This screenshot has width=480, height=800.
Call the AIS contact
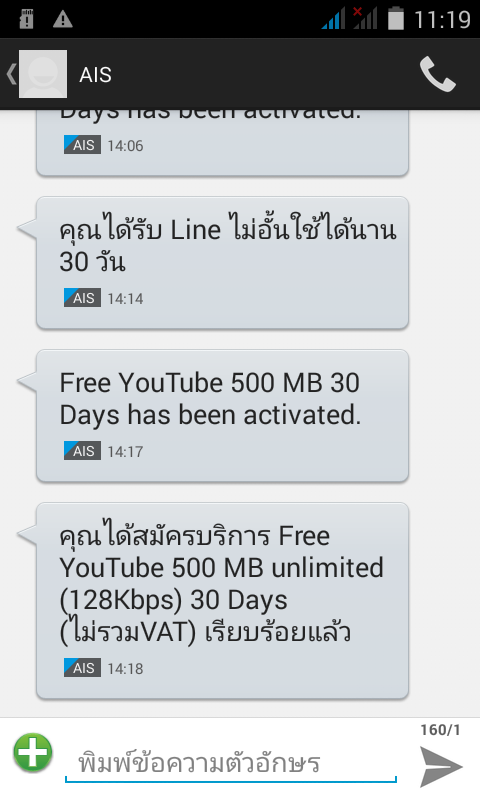[x=437, y=74]
